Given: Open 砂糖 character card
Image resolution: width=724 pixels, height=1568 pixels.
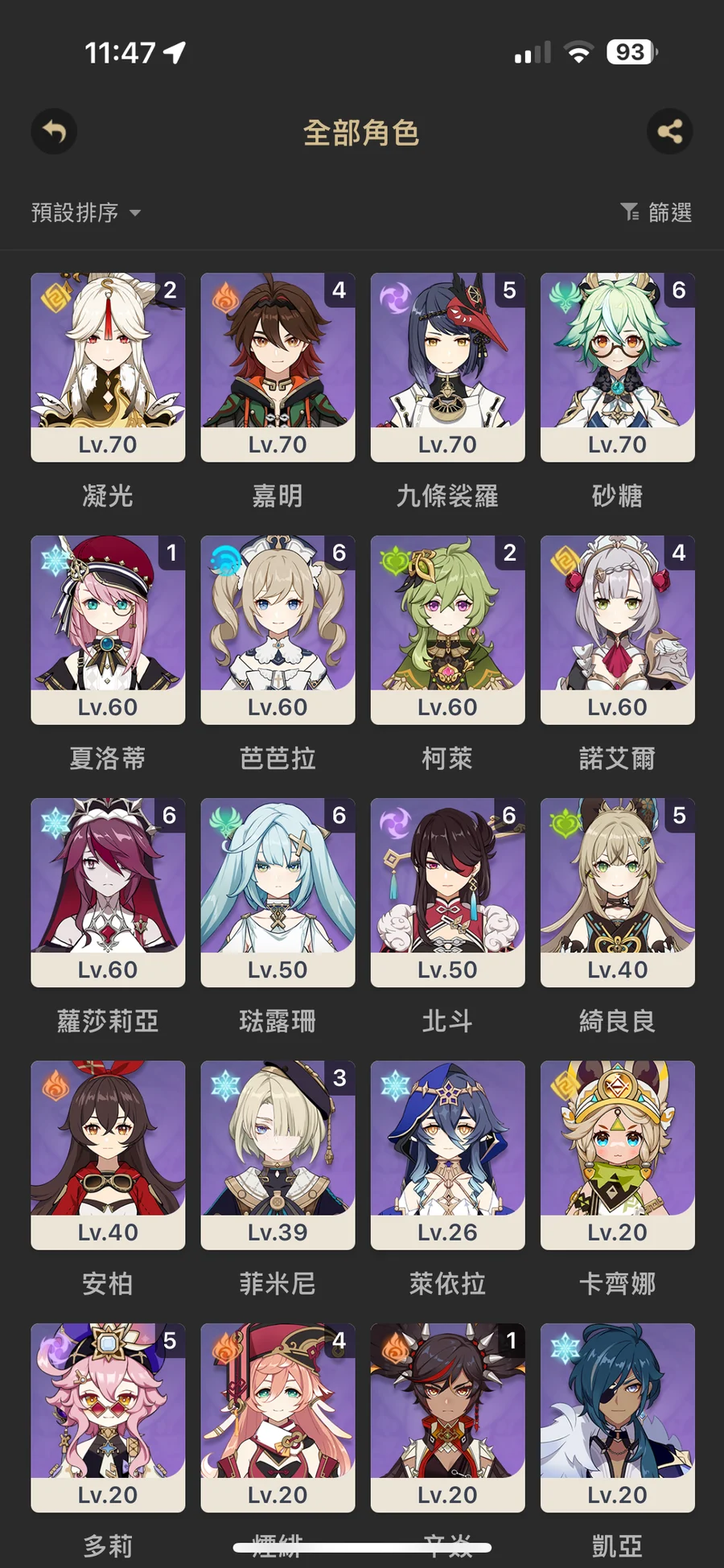Looking at the screenshot, I should tap(617, 367).
